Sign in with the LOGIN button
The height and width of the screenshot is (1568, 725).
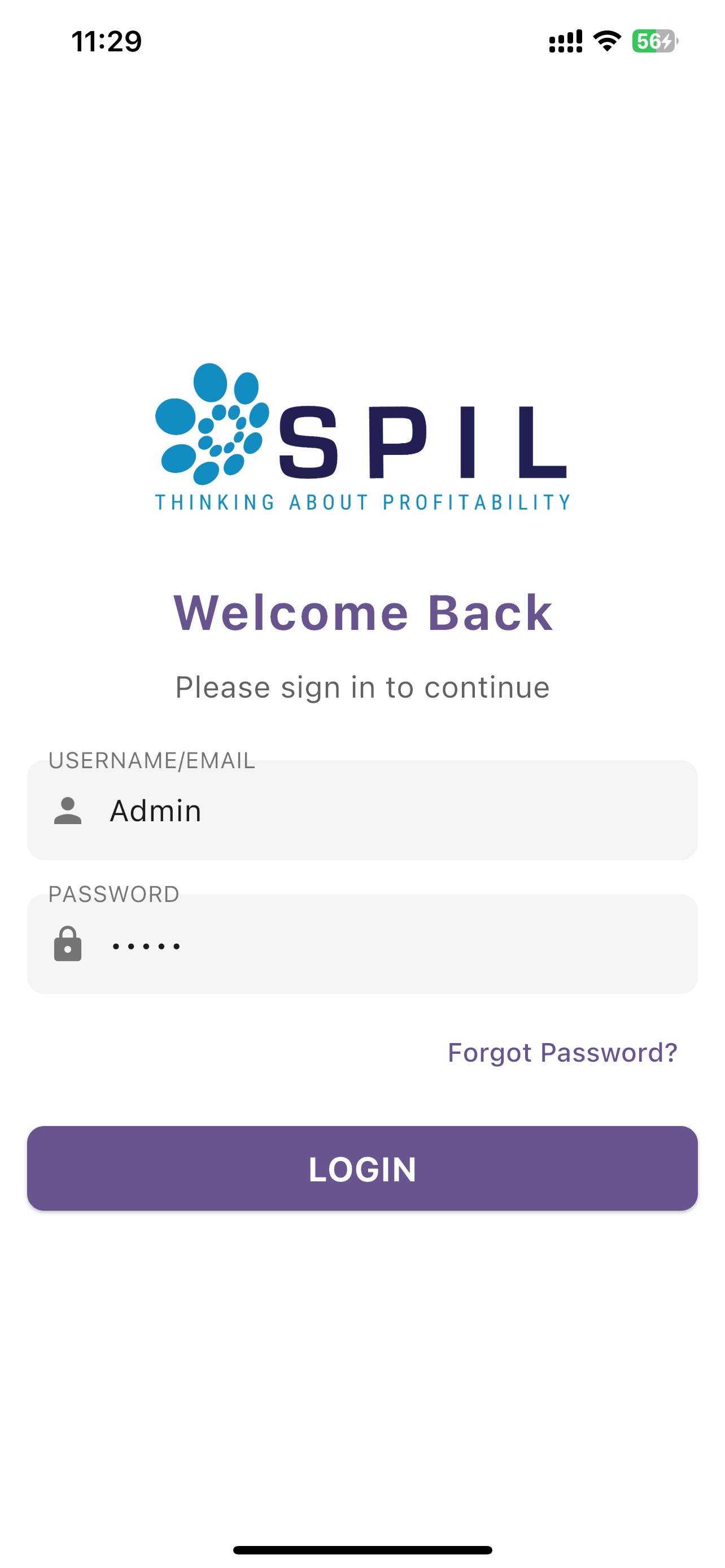tap(362, 1168)
